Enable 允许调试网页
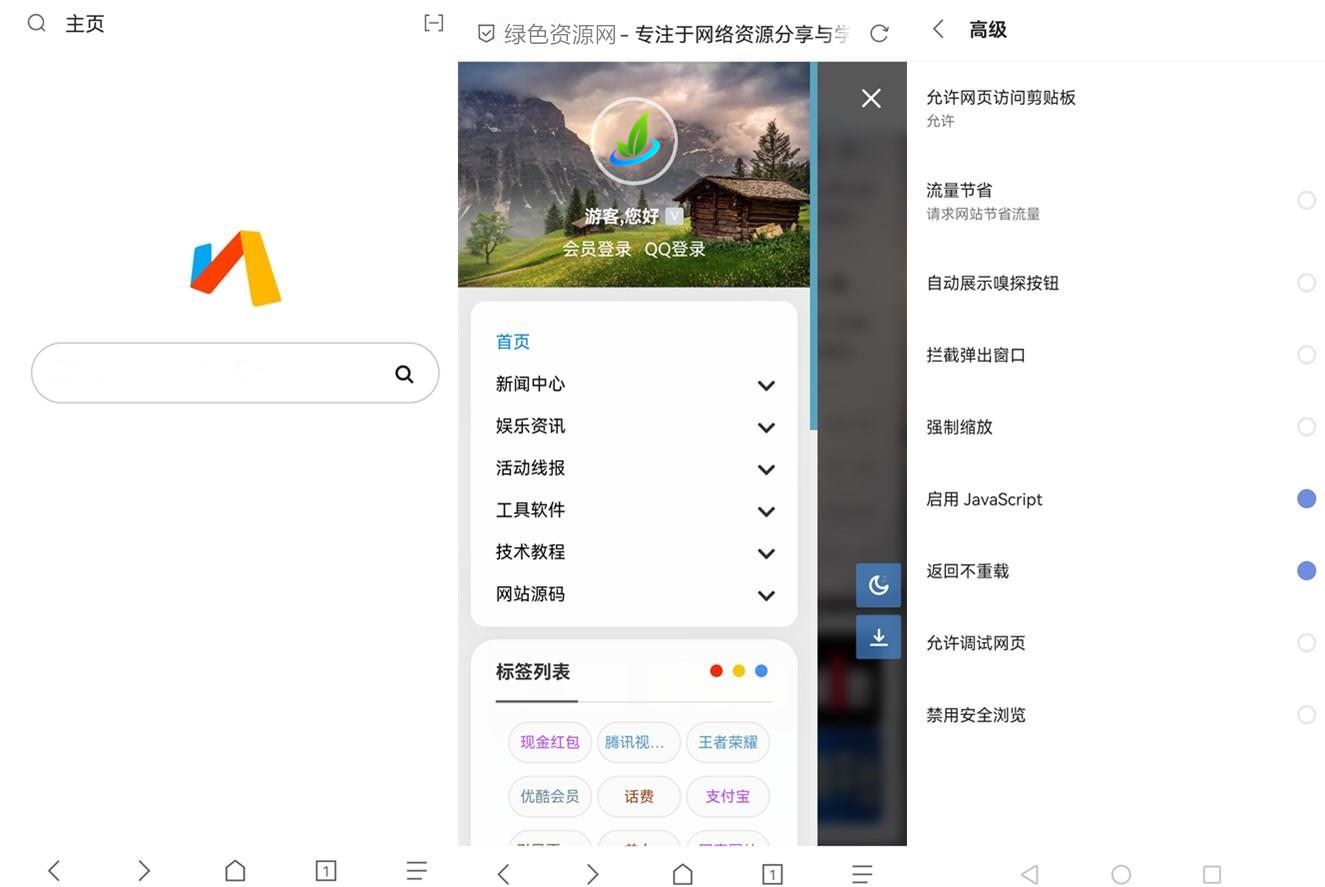1325x887 pixels. (1305, 643)
